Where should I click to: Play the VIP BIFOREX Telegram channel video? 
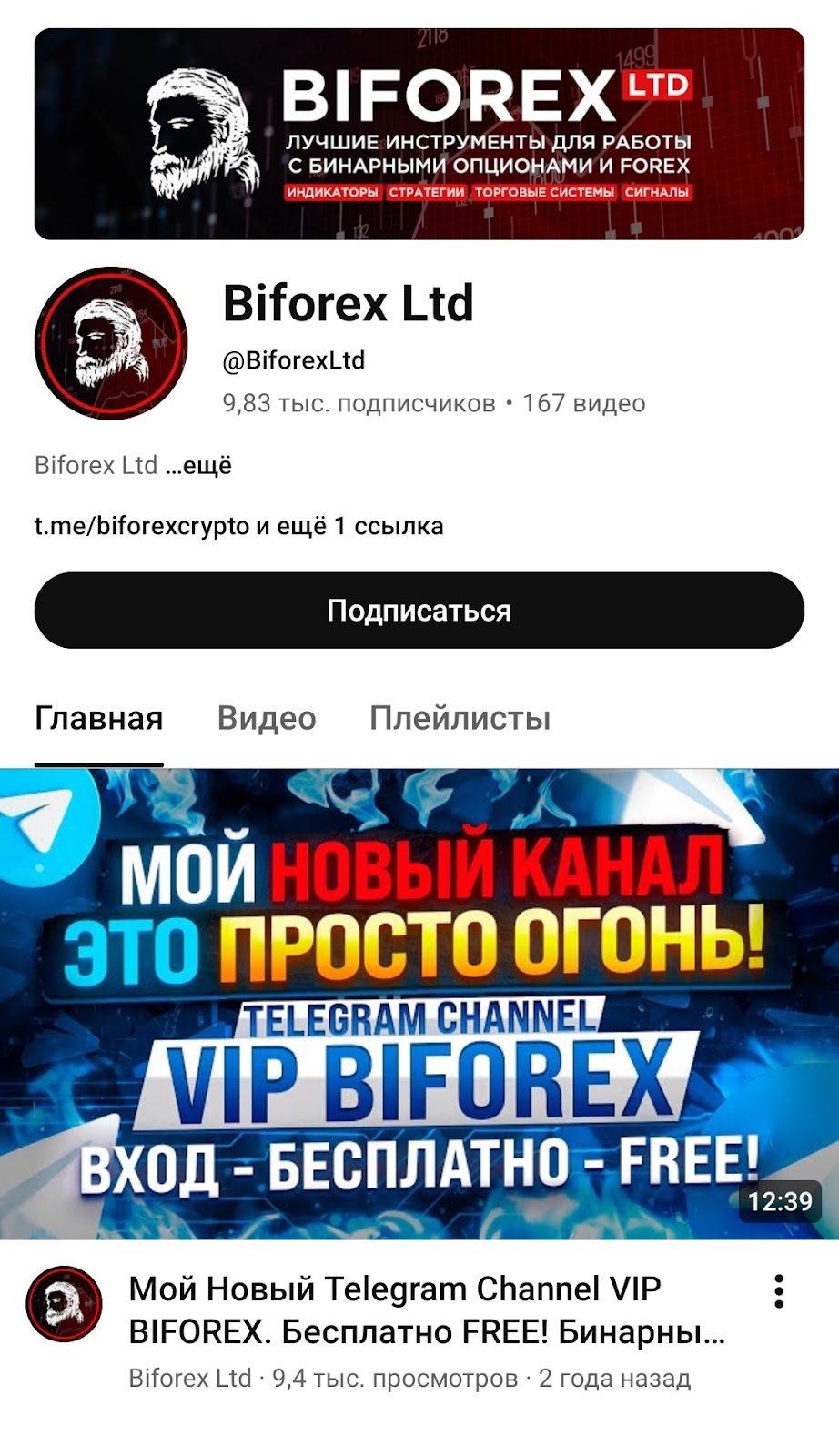[x=419, y=1003]
